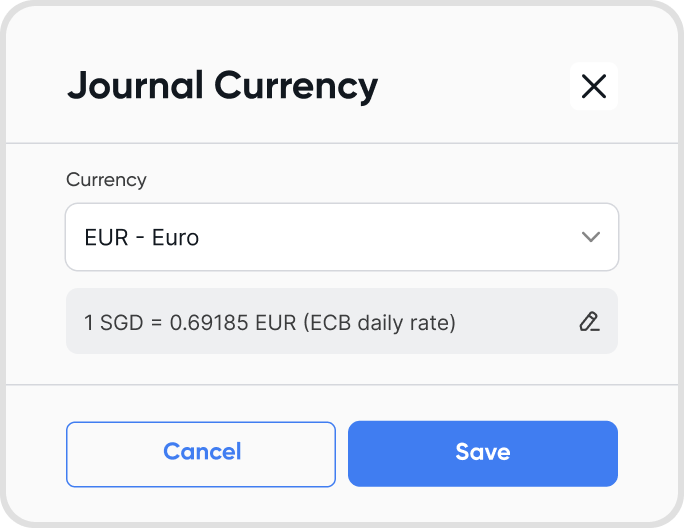Save the journal currency

click(x=482, y=453)
